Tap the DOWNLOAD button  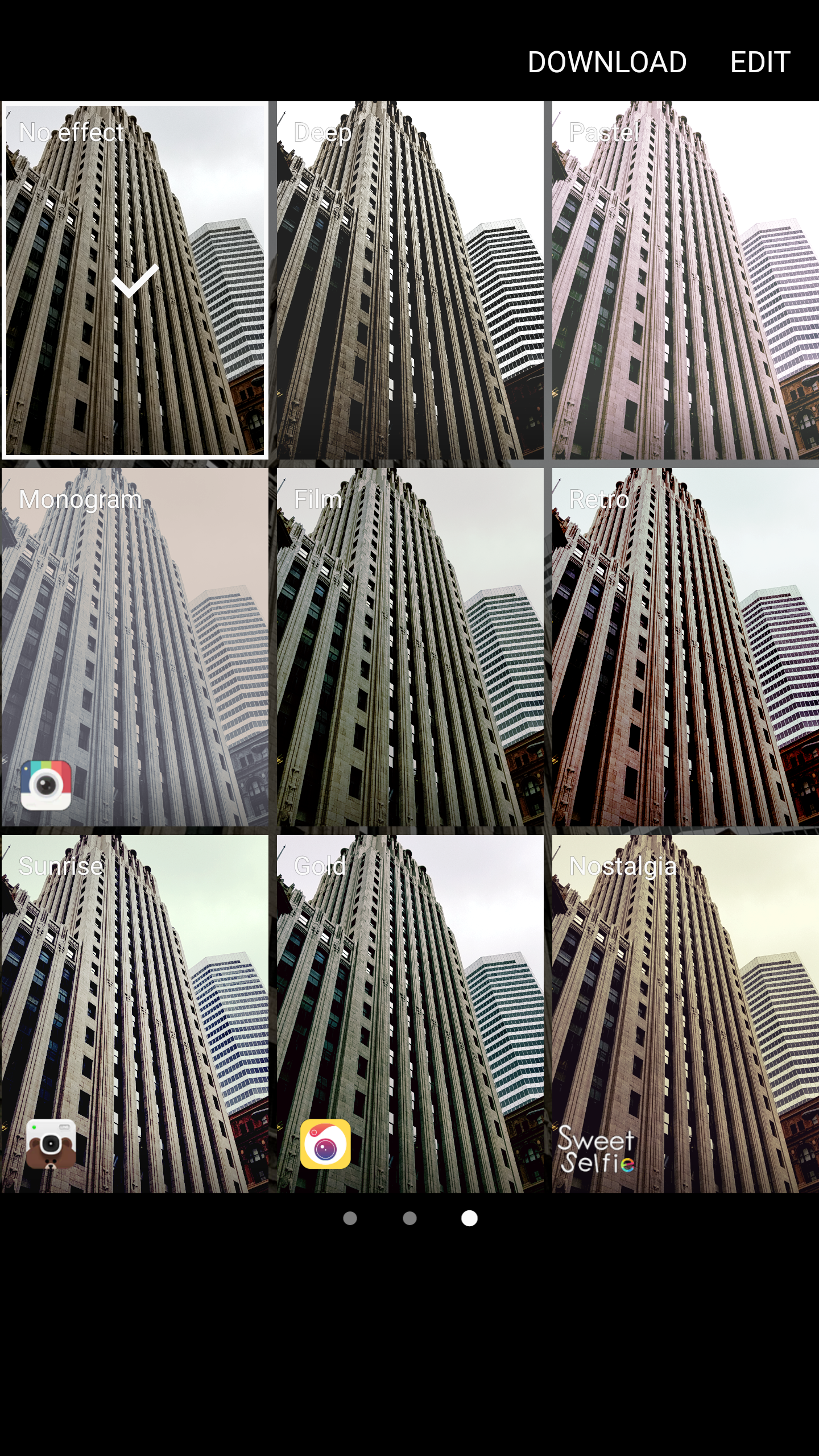tap(607, 62)
